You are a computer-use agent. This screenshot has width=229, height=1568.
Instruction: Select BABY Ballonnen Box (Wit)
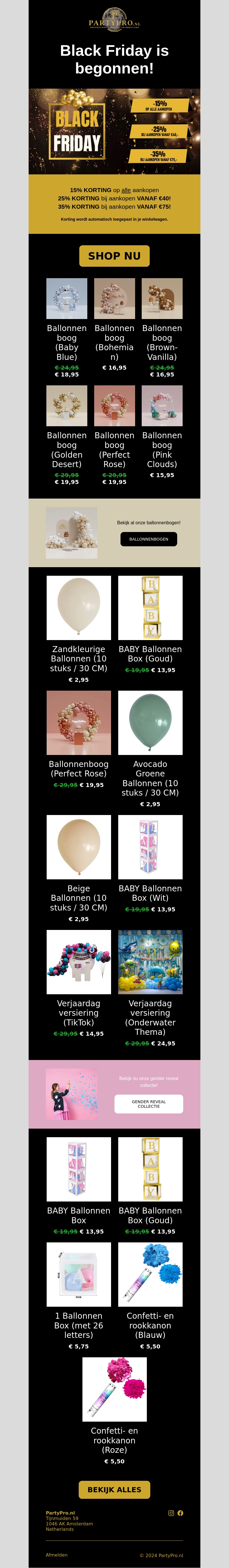(150, 847)
